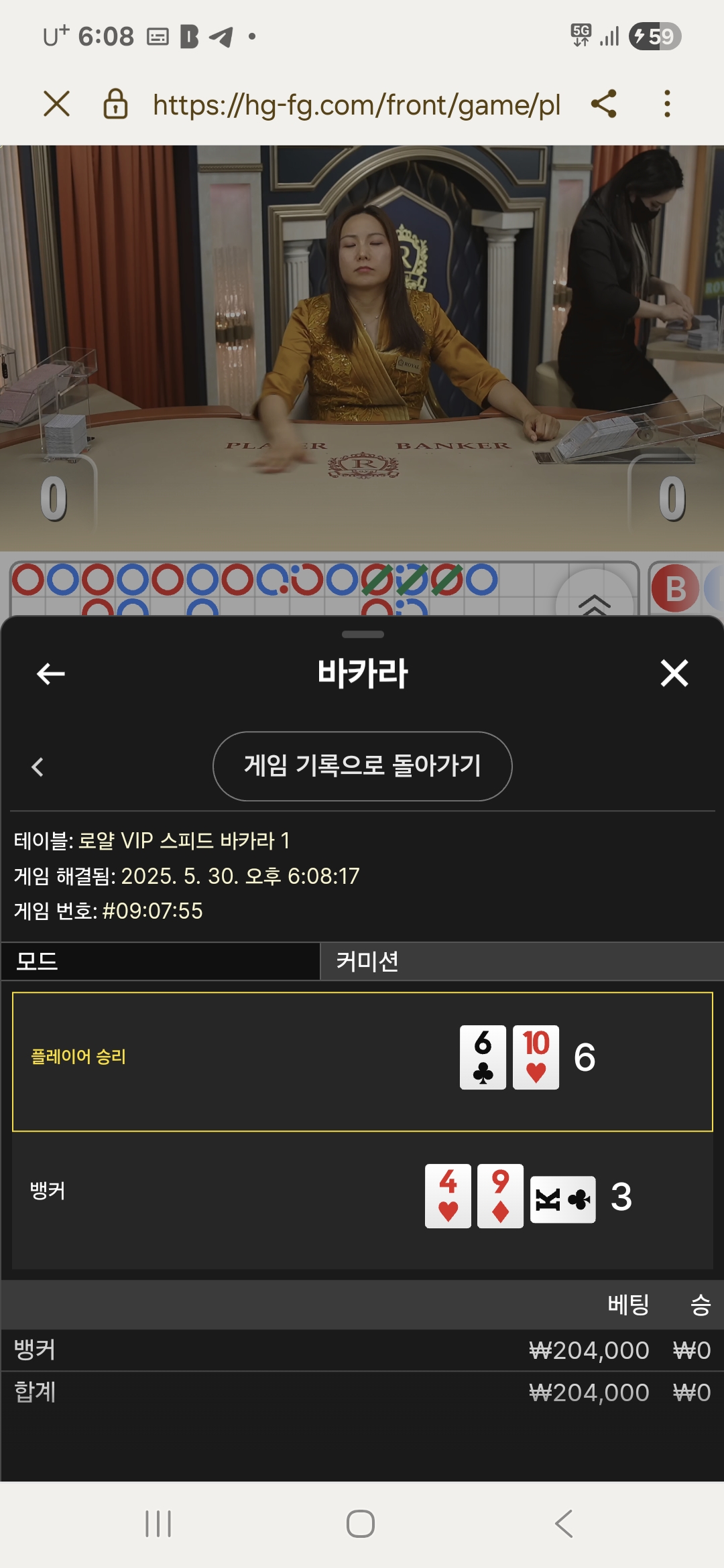Image resolution: width=724 pixels, height=1568 pixels.
Task: Open the browser overflow menu
Action: coord(667,104)
